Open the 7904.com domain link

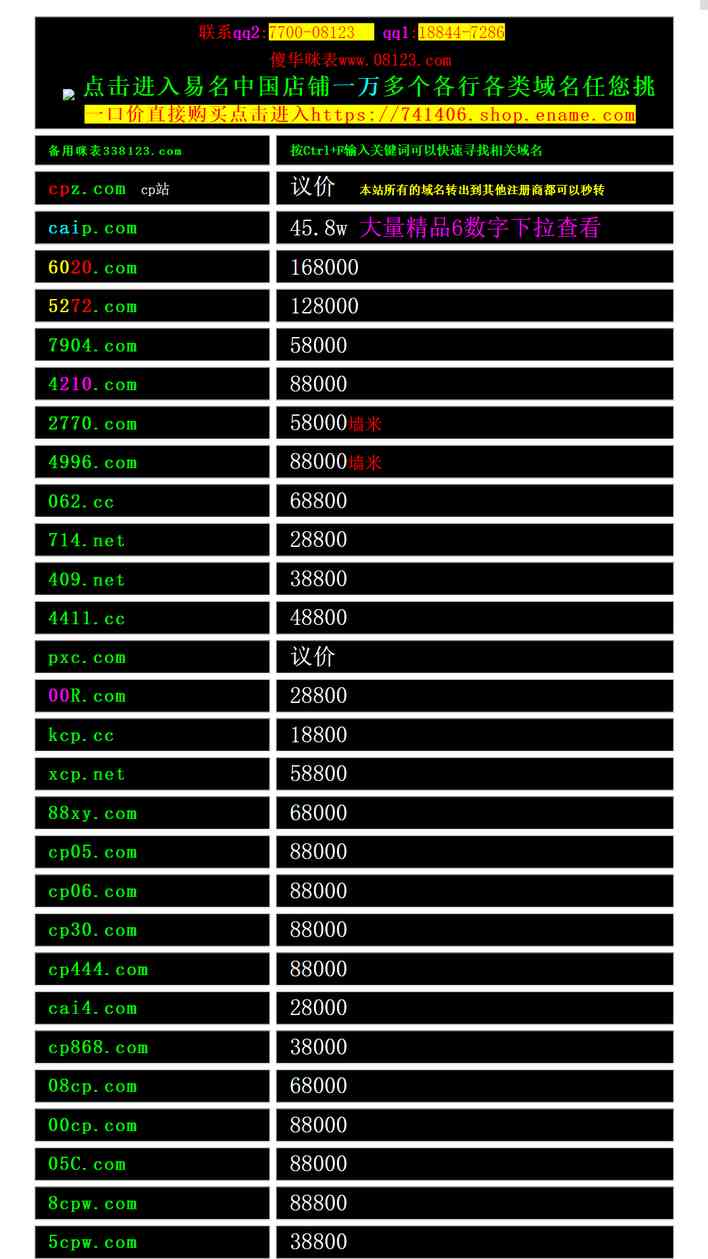pos(92,345)
